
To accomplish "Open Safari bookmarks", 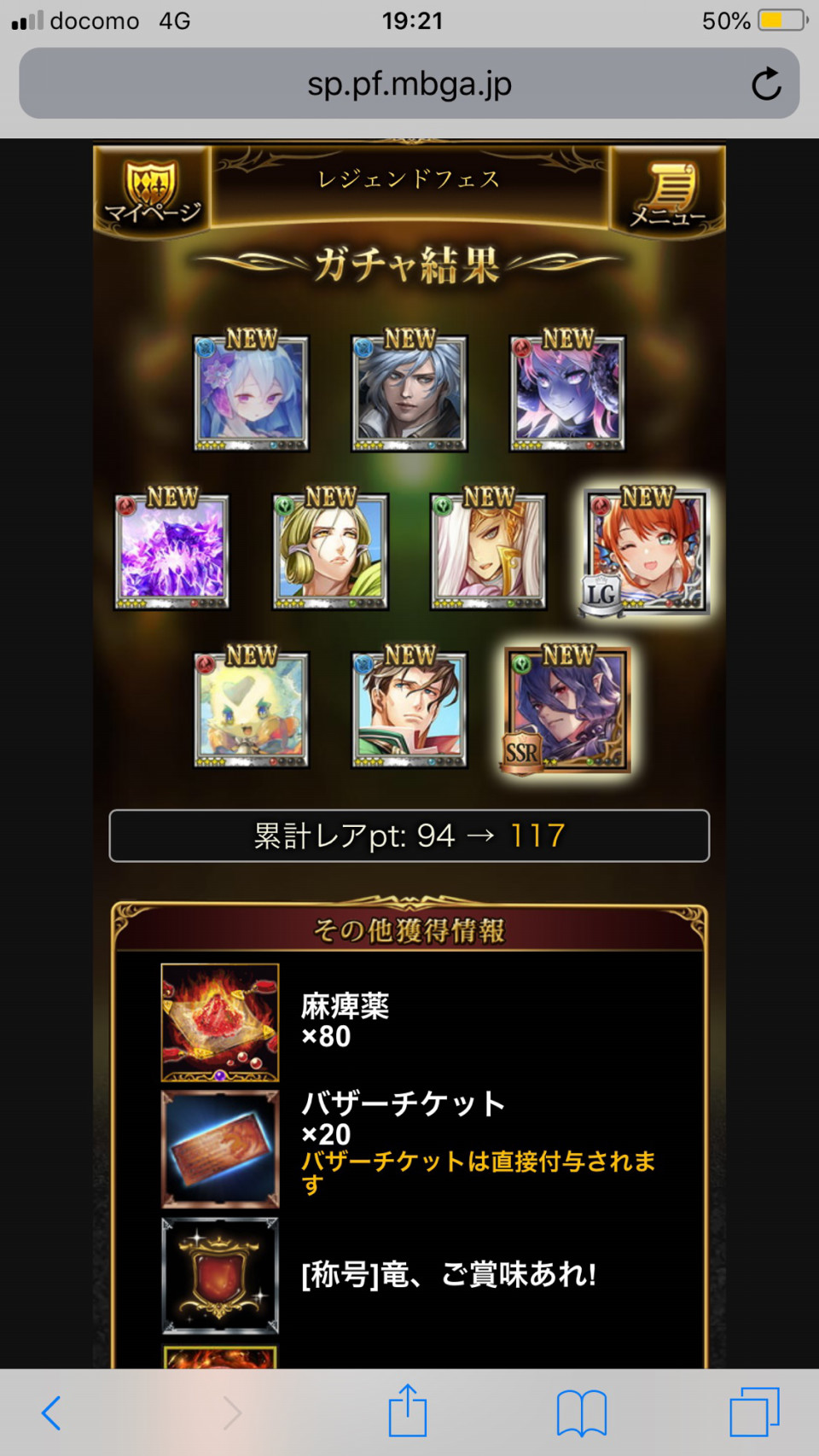I will point(582,1412).
